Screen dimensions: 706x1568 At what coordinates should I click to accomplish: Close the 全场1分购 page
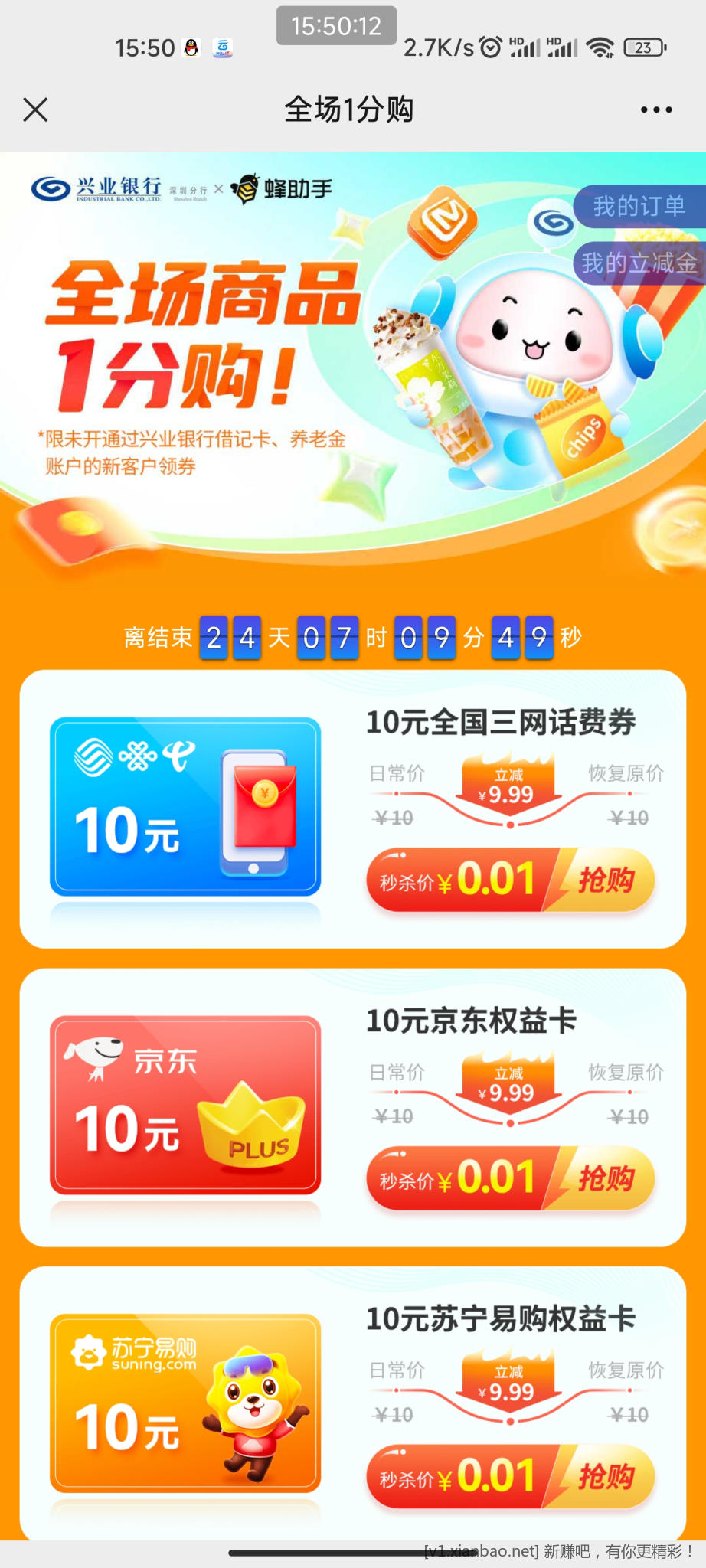(x=35, y=109)
